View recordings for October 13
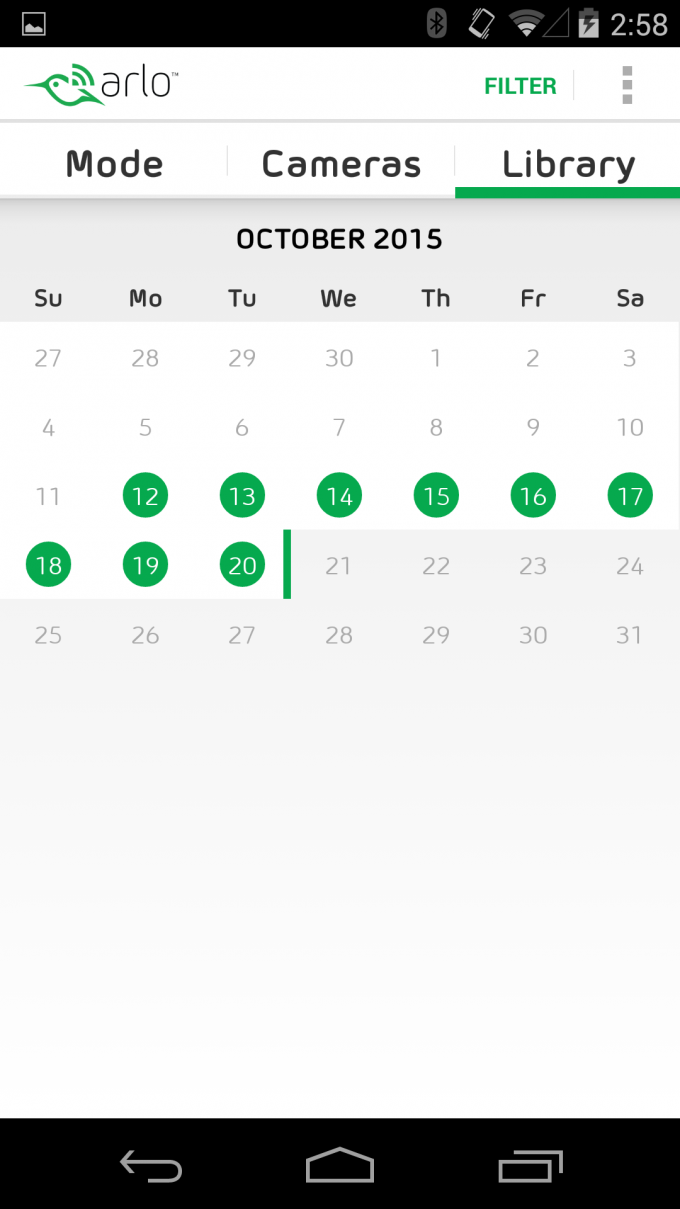680x1209 pixels. tap(242, 496)
